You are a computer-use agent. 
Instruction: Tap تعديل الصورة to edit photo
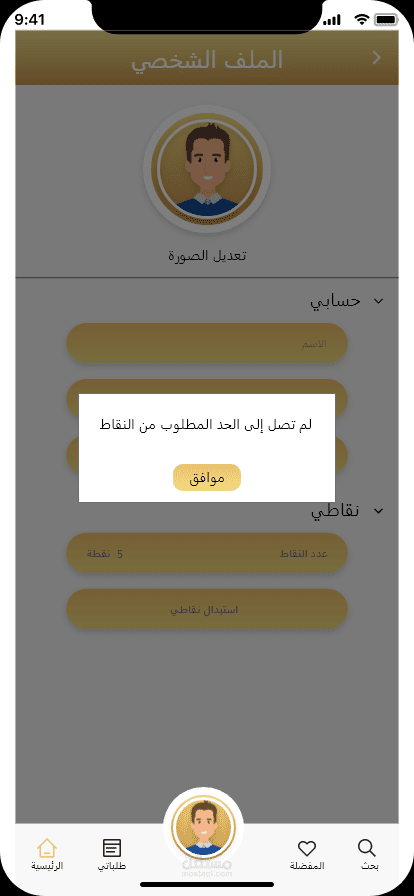pyautogui.click(x=207, y=255)
